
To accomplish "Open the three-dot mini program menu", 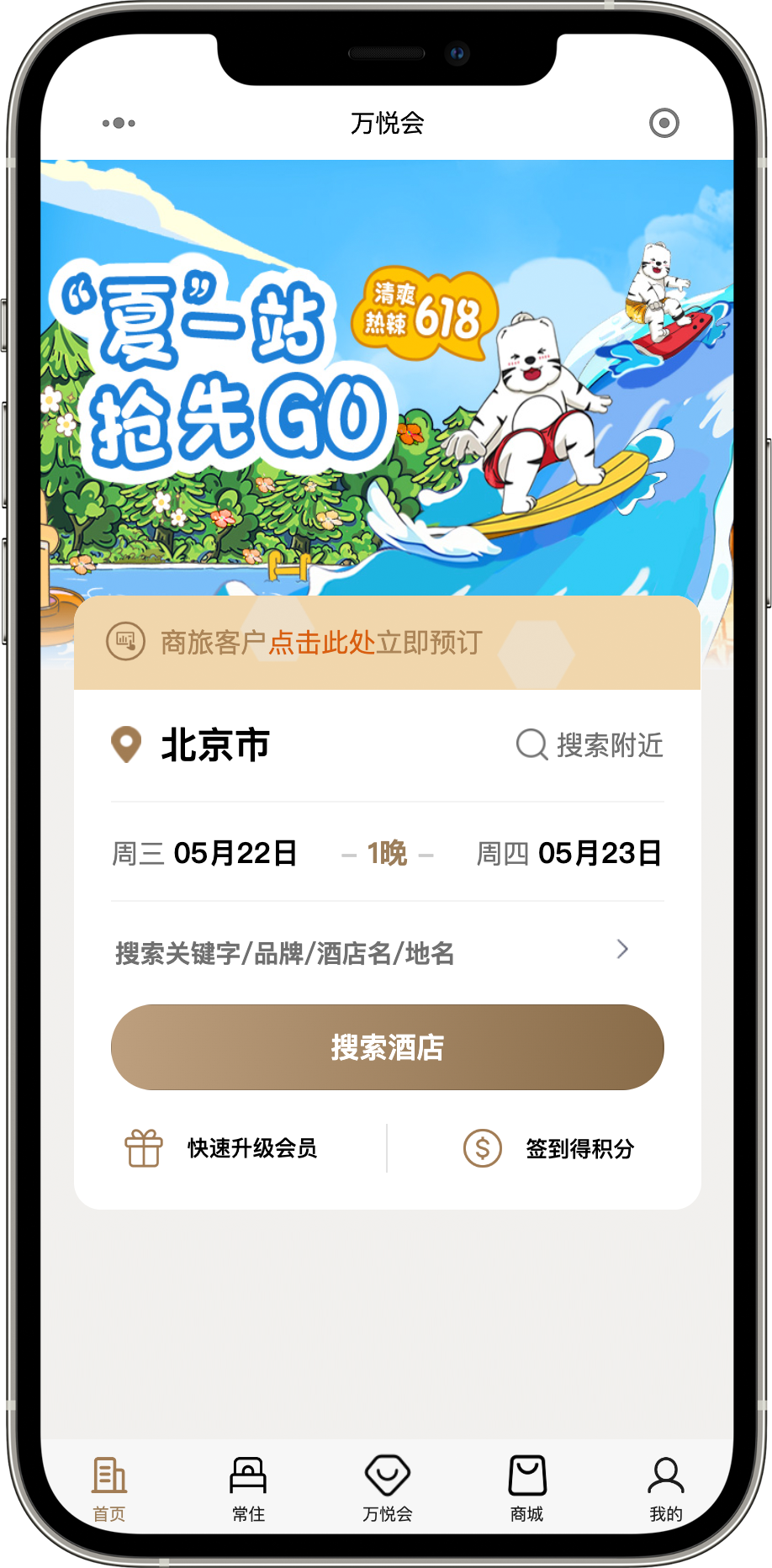I will pos(119,123).
